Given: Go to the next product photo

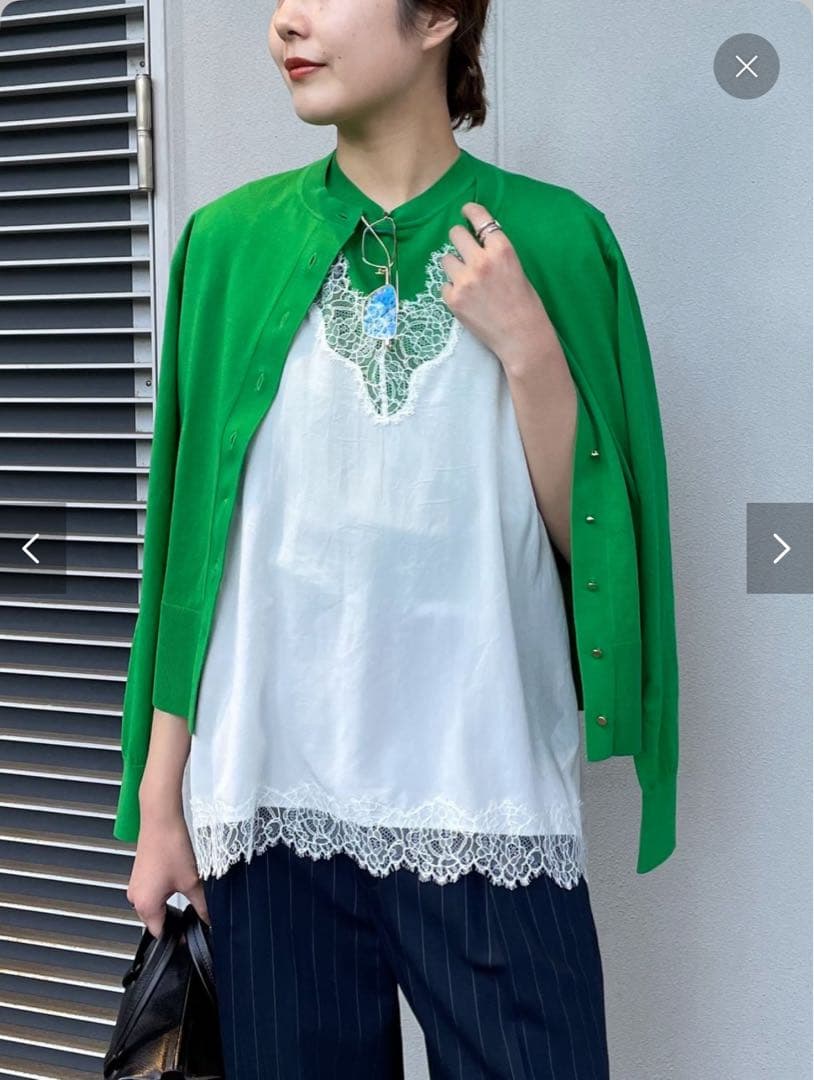Looking at the screenshot, I should point(780,548).
